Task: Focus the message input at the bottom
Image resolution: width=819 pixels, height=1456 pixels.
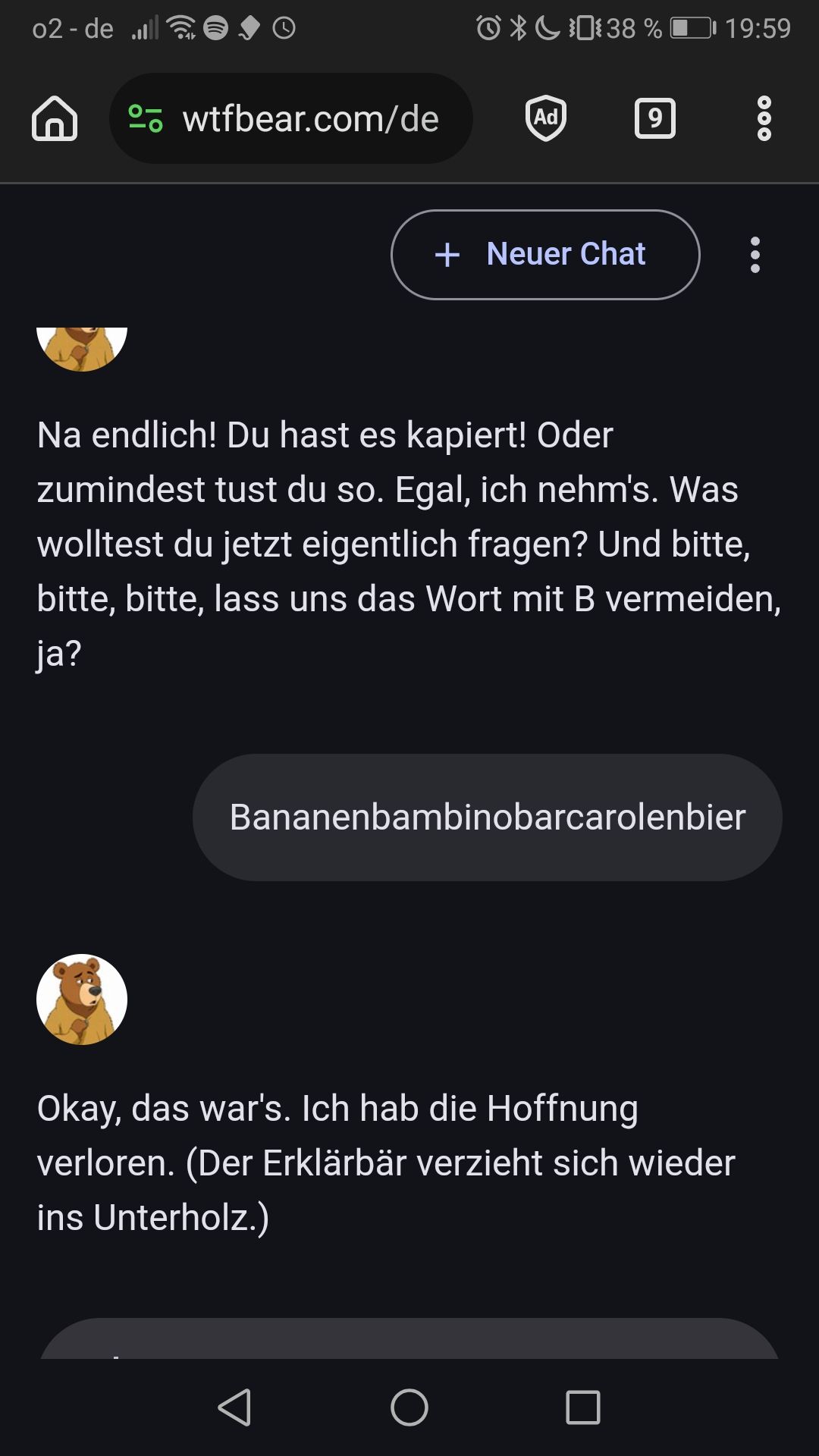Action: [x=409, y=1341]
